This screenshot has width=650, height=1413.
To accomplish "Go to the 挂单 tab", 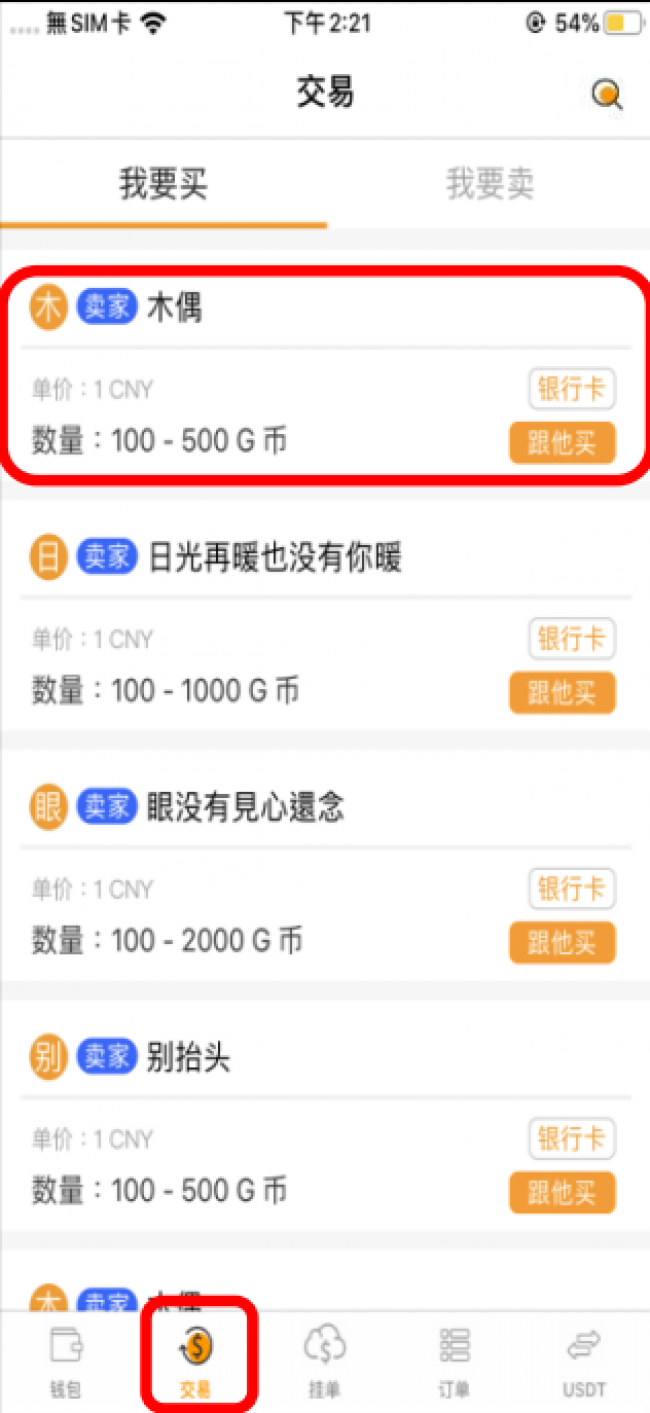I will [324, 1361].
